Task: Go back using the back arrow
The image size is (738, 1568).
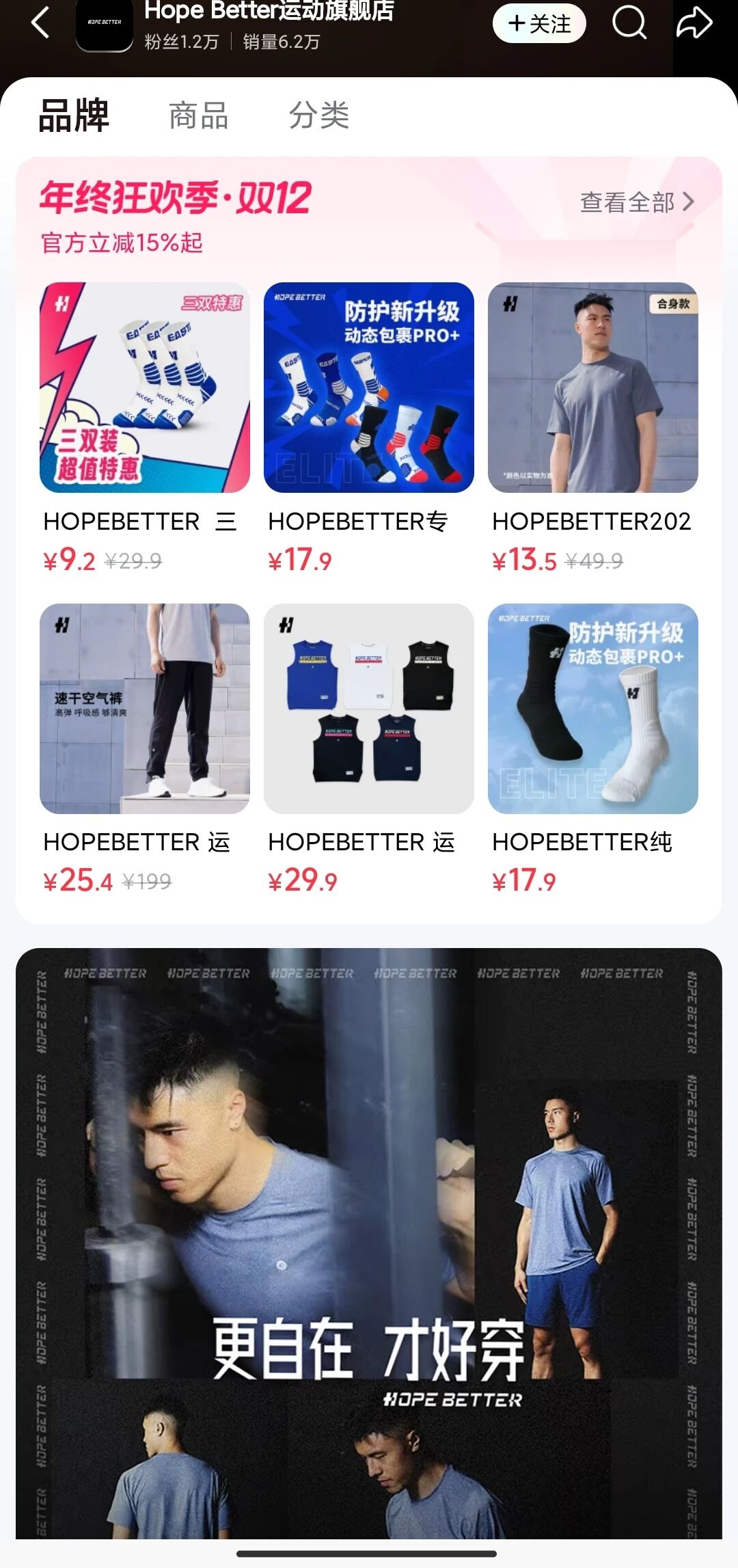Action: pyautogui.click(x=41, y=23)
